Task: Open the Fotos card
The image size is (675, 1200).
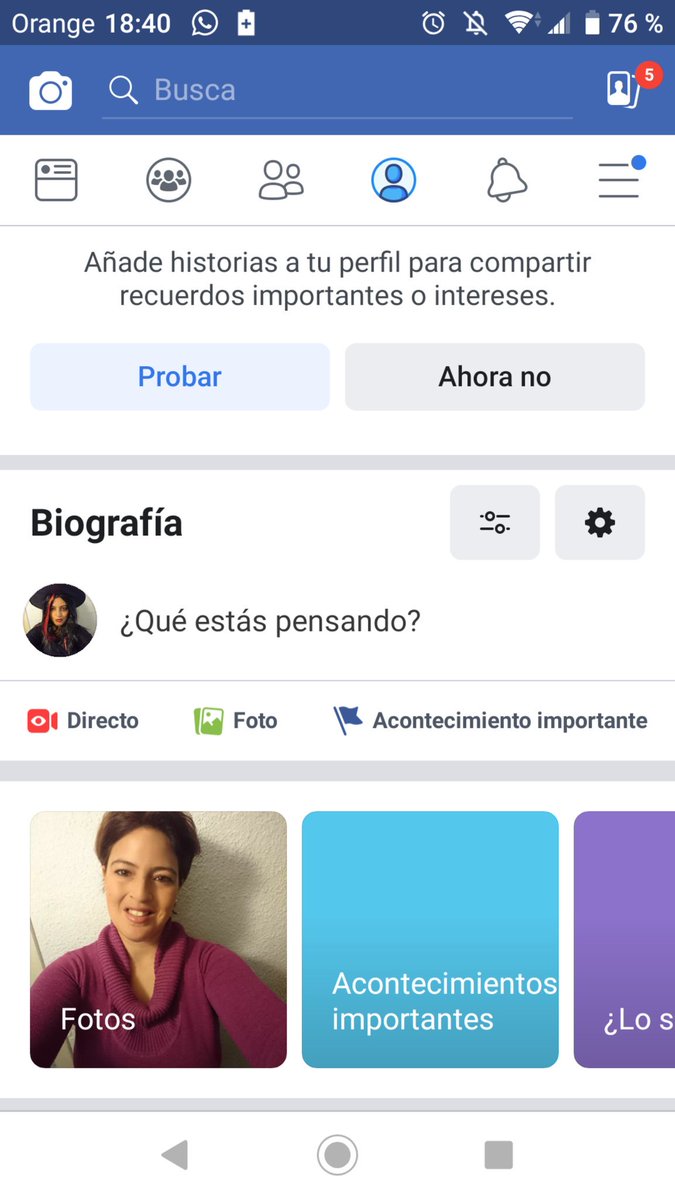Action: click(158, 939)
